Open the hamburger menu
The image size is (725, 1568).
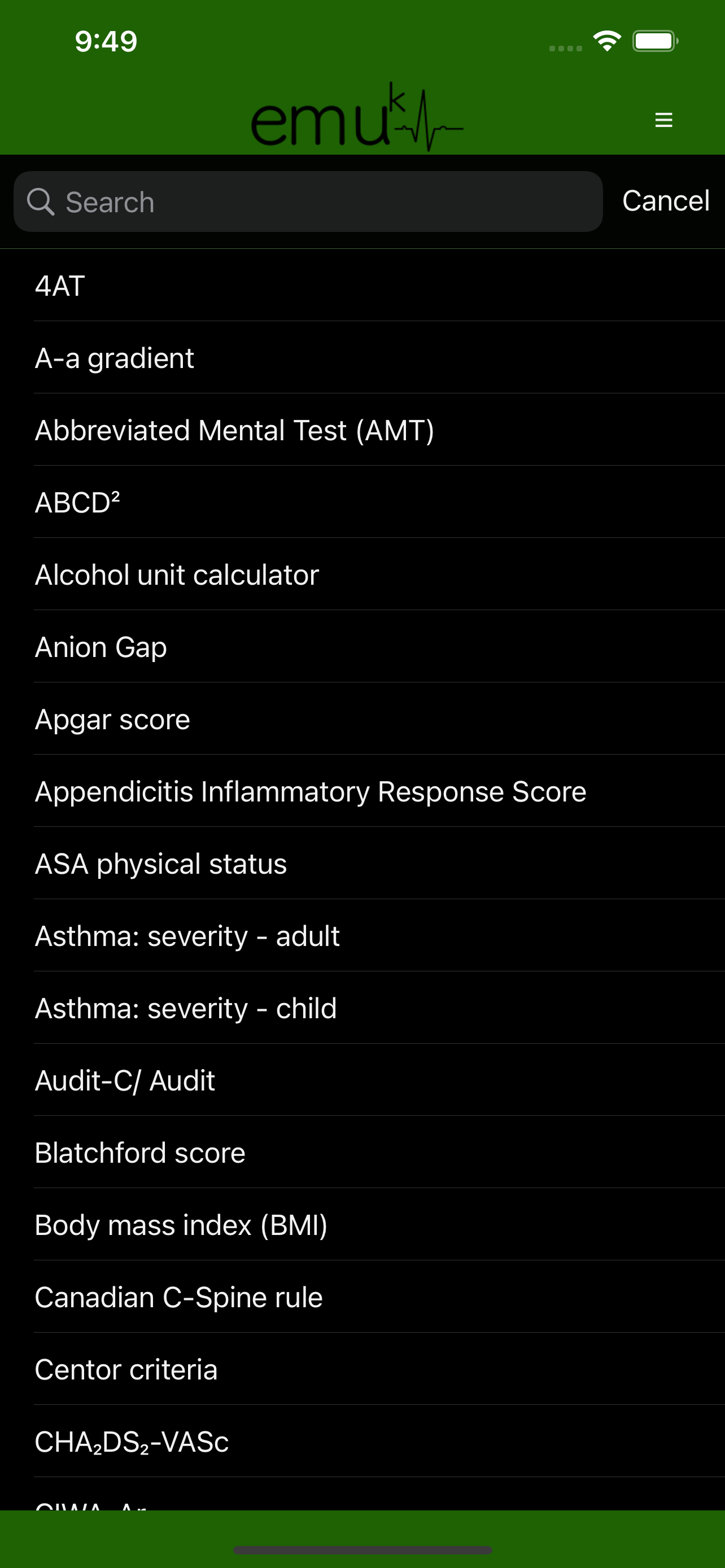coord(663,120)
